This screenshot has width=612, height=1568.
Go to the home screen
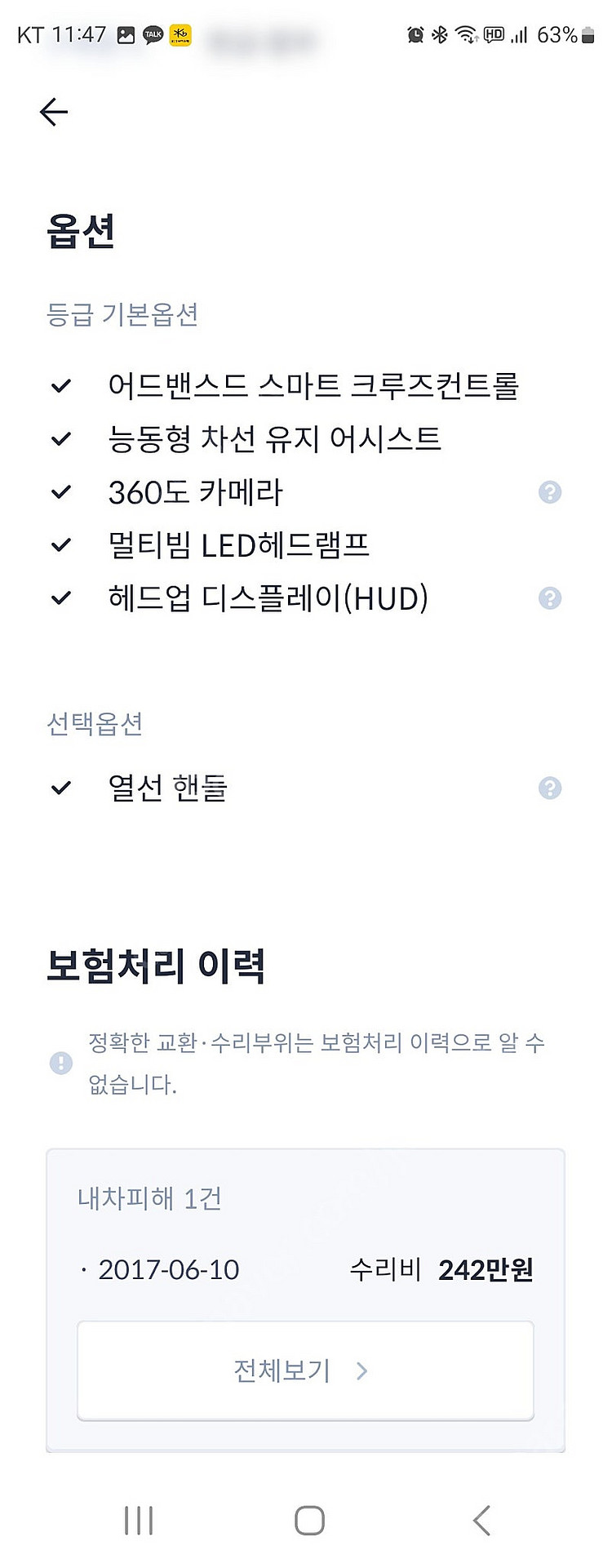(309, 1520)
